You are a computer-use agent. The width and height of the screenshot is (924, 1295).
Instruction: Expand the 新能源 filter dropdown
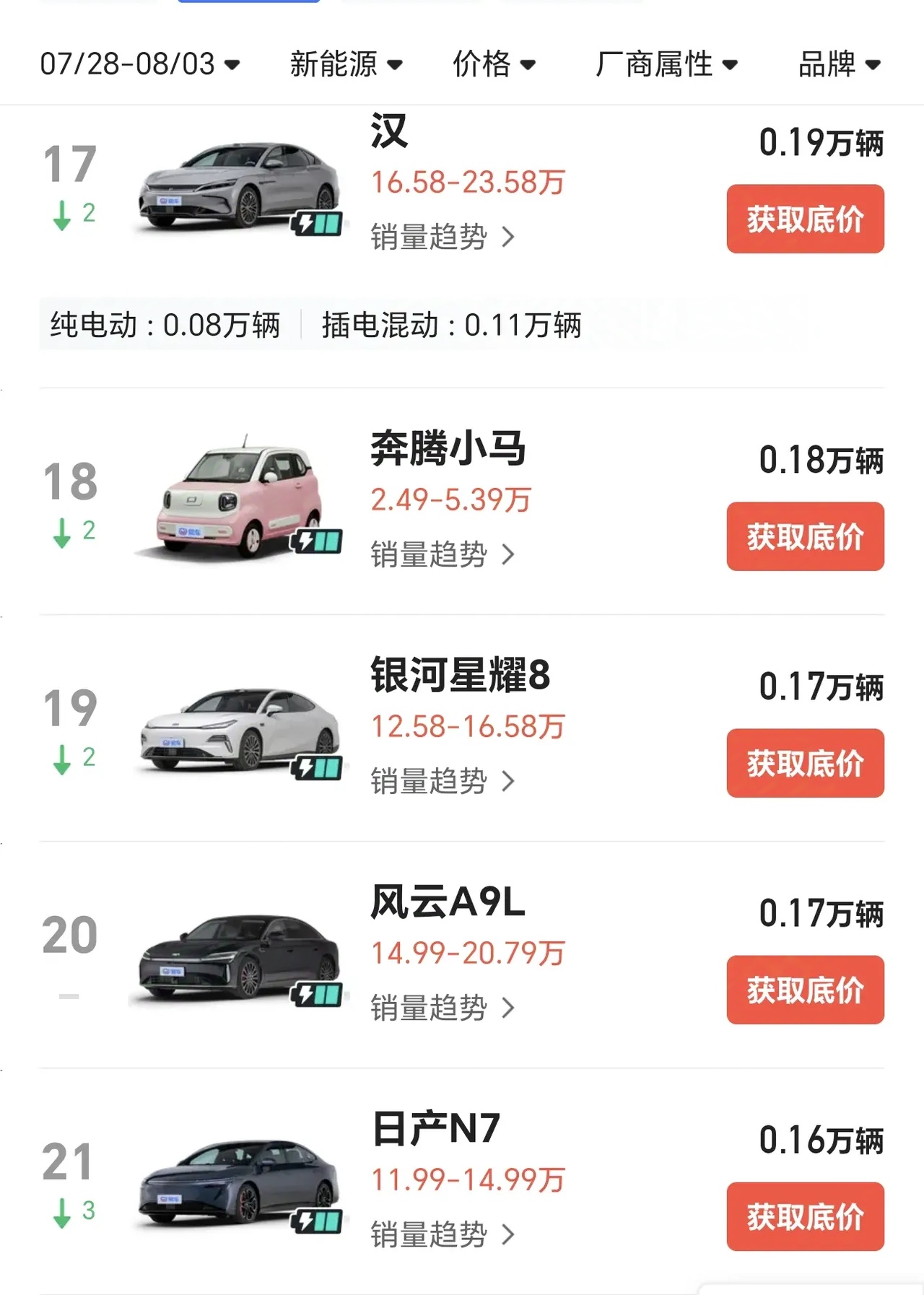click(x=346, y=64)
